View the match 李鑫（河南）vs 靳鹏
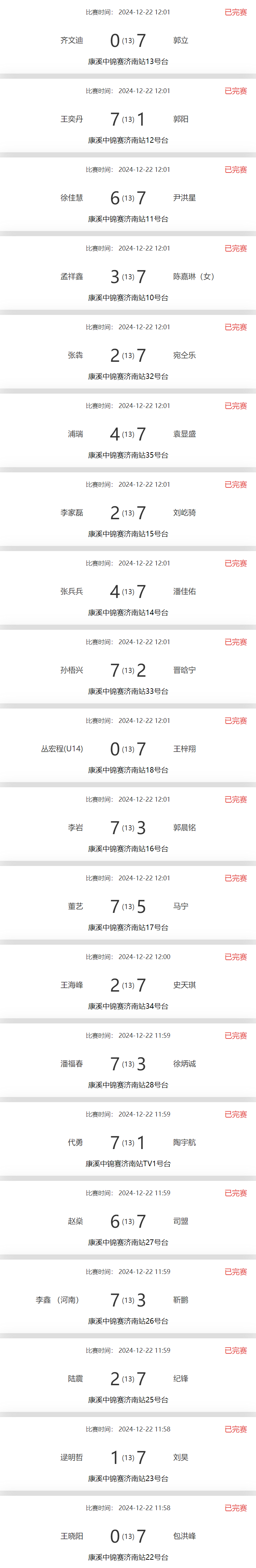Image resolution: width=256 pixels, height=1568 pixels. click(x=128, y=1300)
